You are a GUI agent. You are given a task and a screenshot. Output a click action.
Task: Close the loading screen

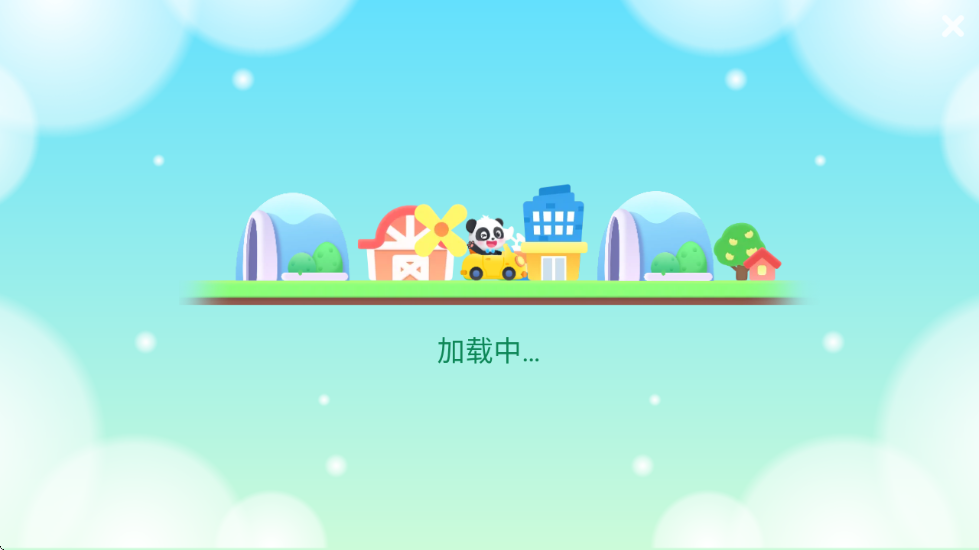952,27
